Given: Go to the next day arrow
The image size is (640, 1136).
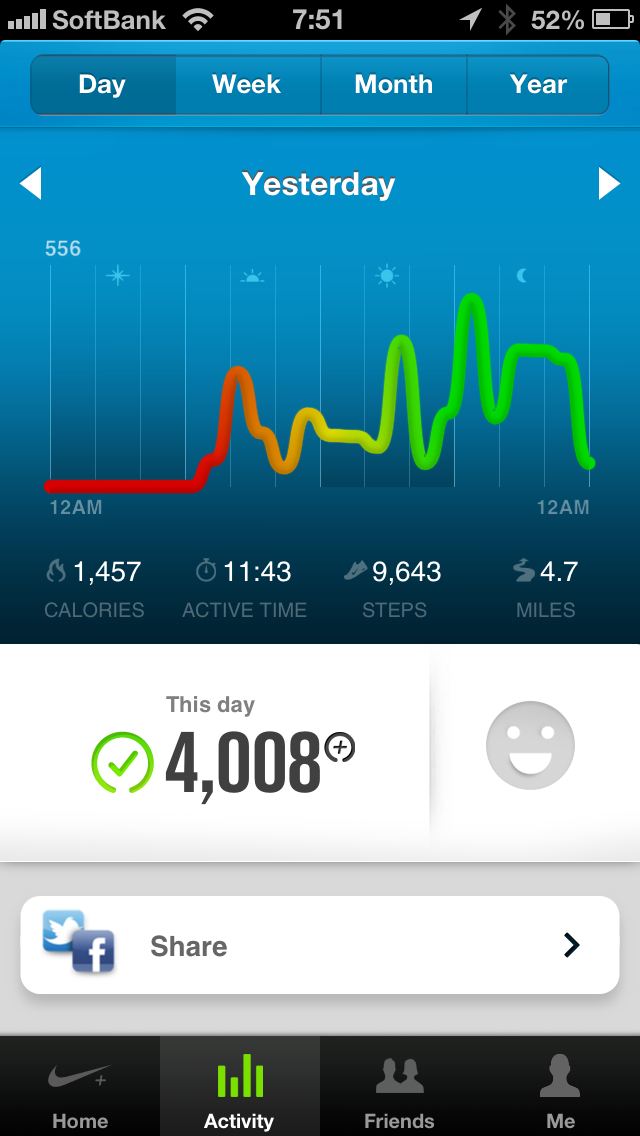Looking at the screenshot, I should 609,184.
